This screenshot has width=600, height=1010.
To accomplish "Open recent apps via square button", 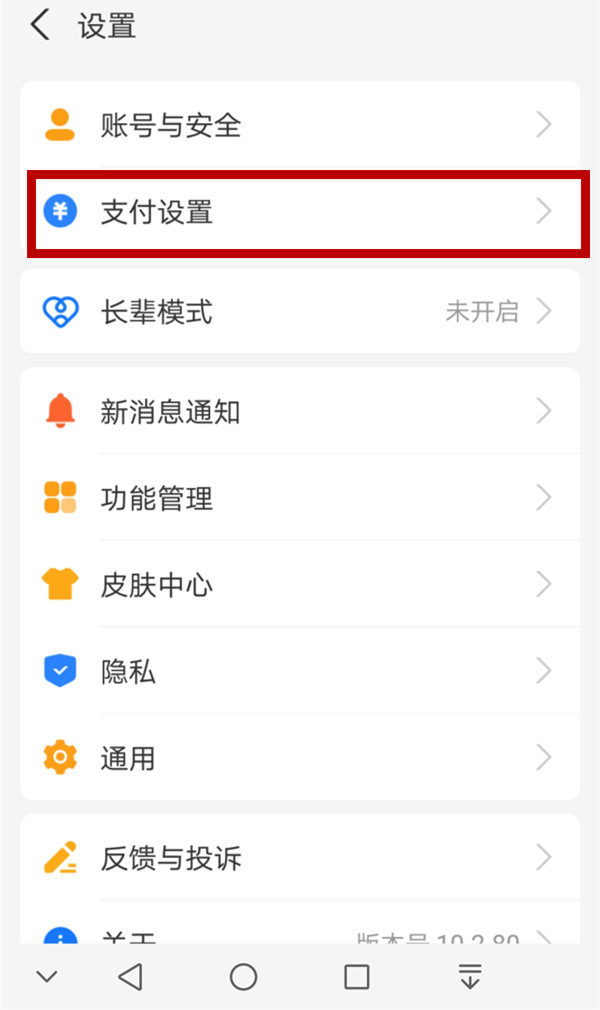I will (x=356, y=977).
